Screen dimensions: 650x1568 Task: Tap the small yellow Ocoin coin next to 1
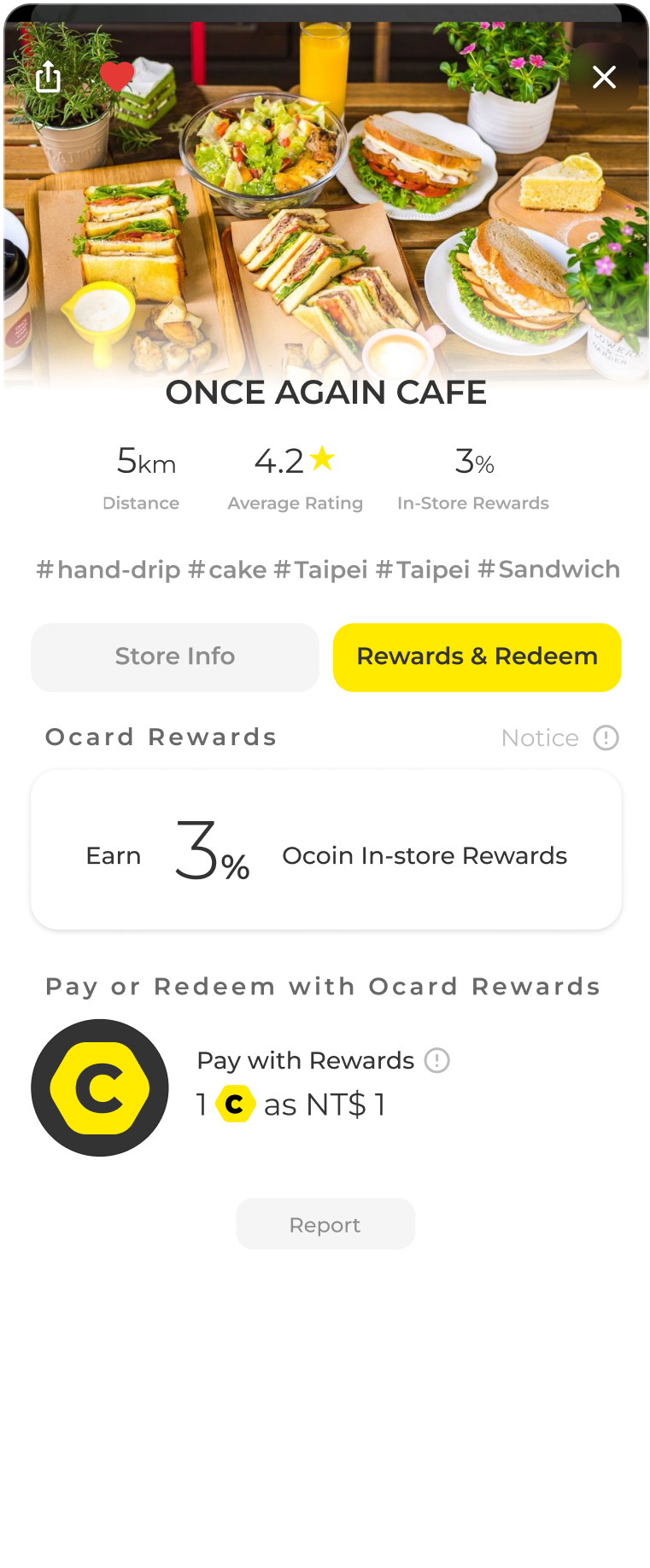237,1103
